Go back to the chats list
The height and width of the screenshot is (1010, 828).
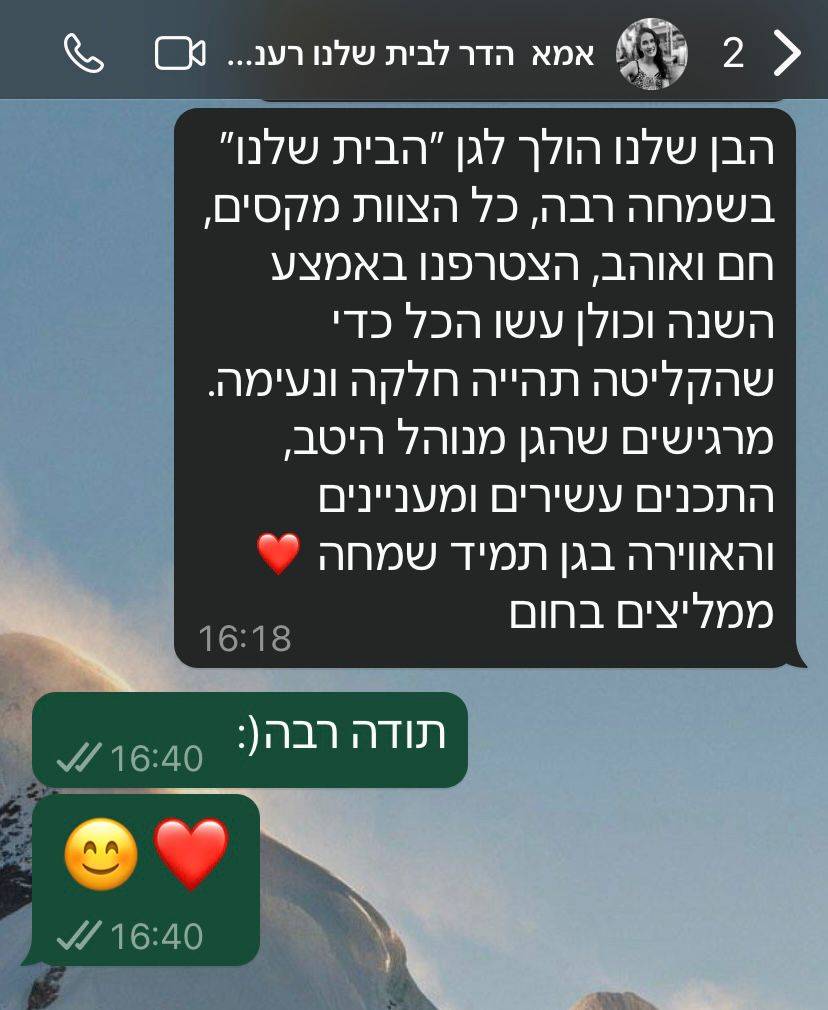(x=788, y=53)
